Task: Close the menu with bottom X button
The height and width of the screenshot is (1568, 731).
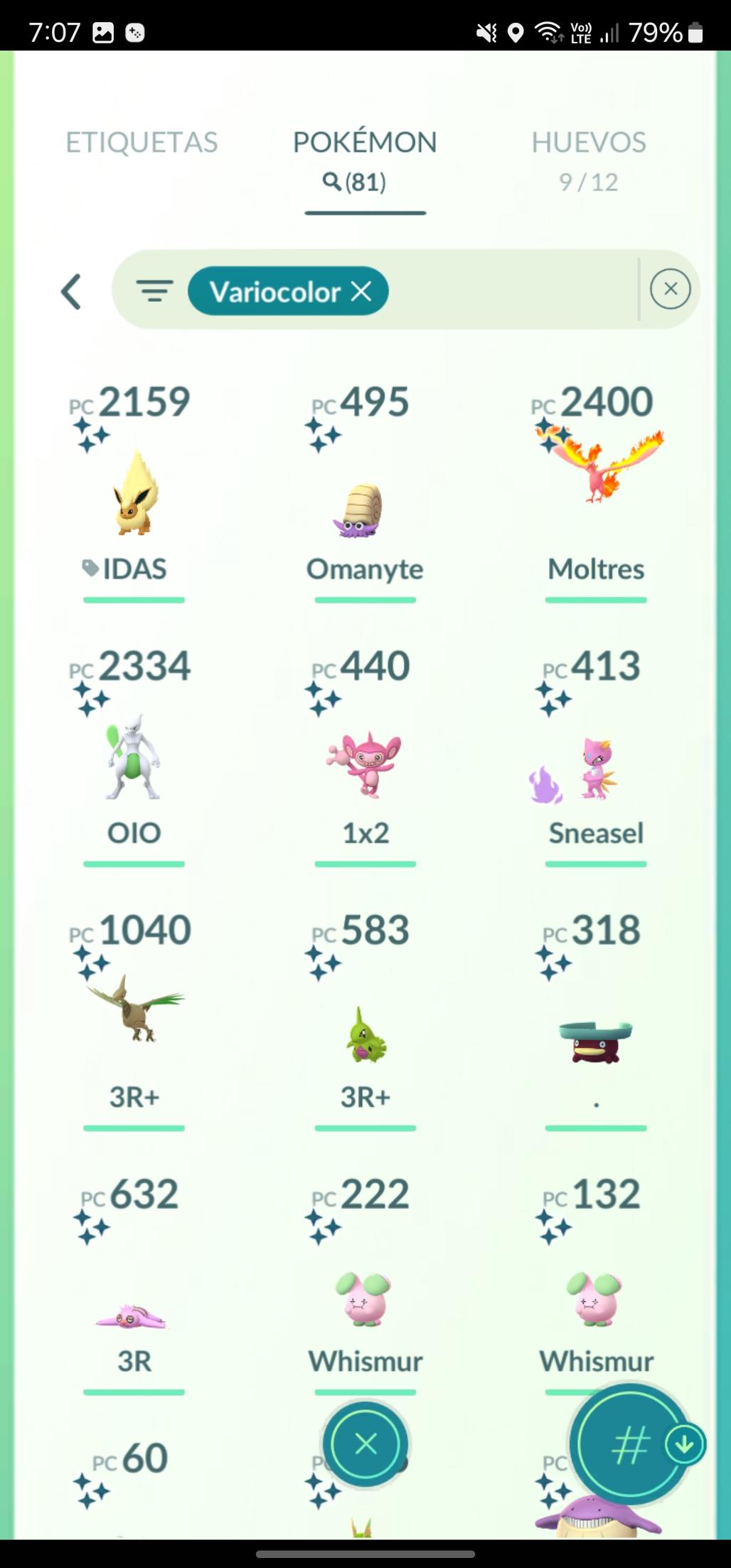Action: pyautogui.click(x=365, y=1444)
